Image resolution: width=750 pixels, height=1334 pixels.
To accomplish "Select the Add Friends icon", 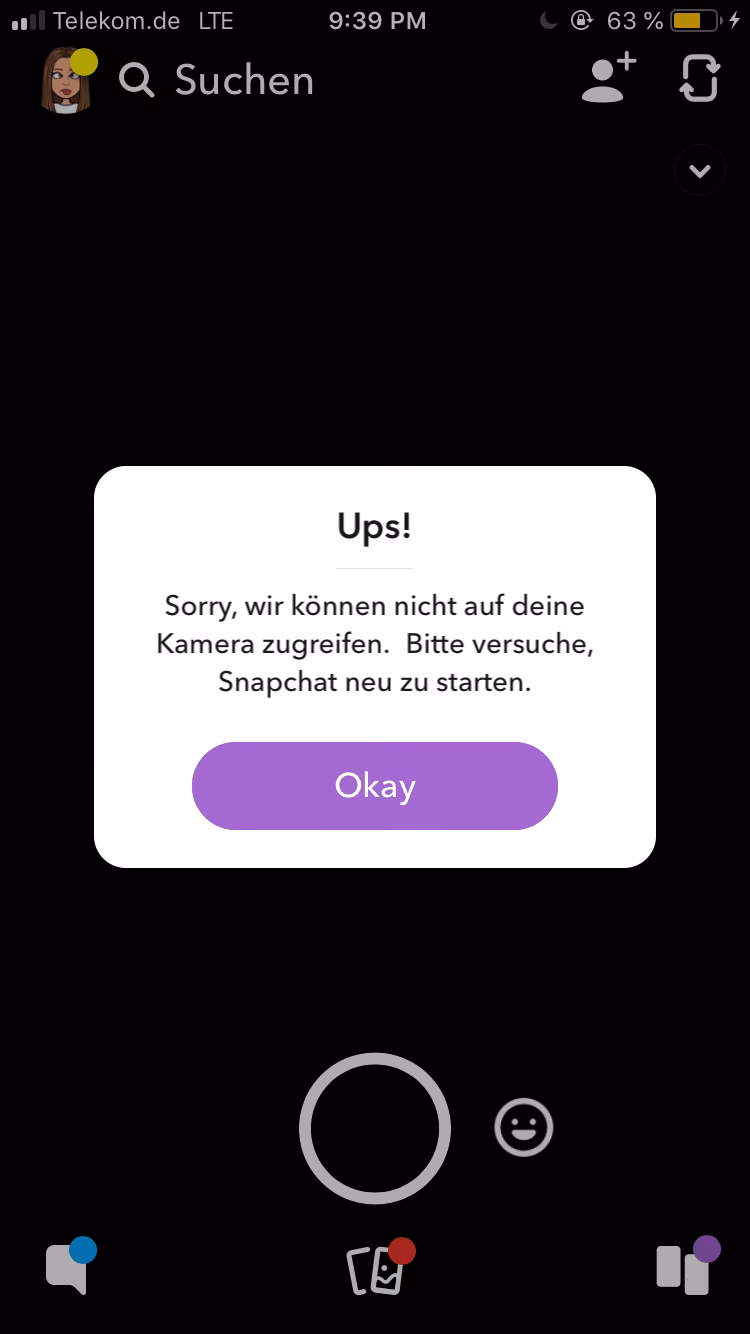I will pyautogui.click(x=607, y=78).
